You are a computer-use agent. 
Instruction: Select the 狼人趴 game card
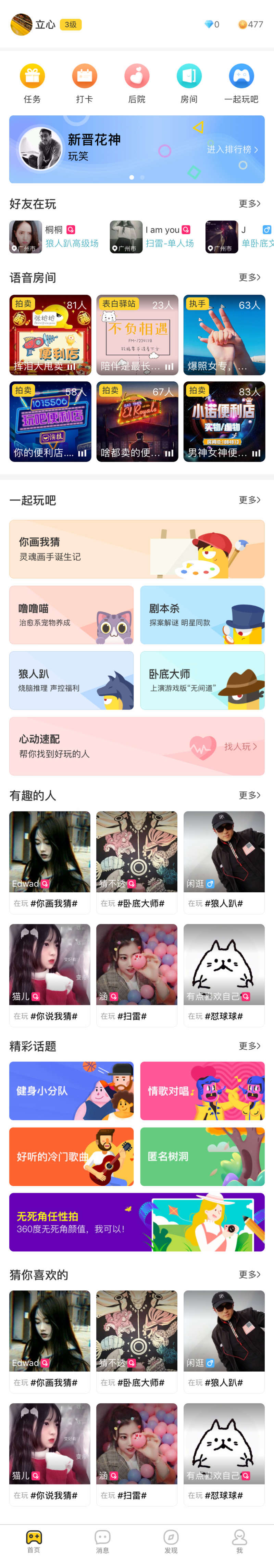71,680
